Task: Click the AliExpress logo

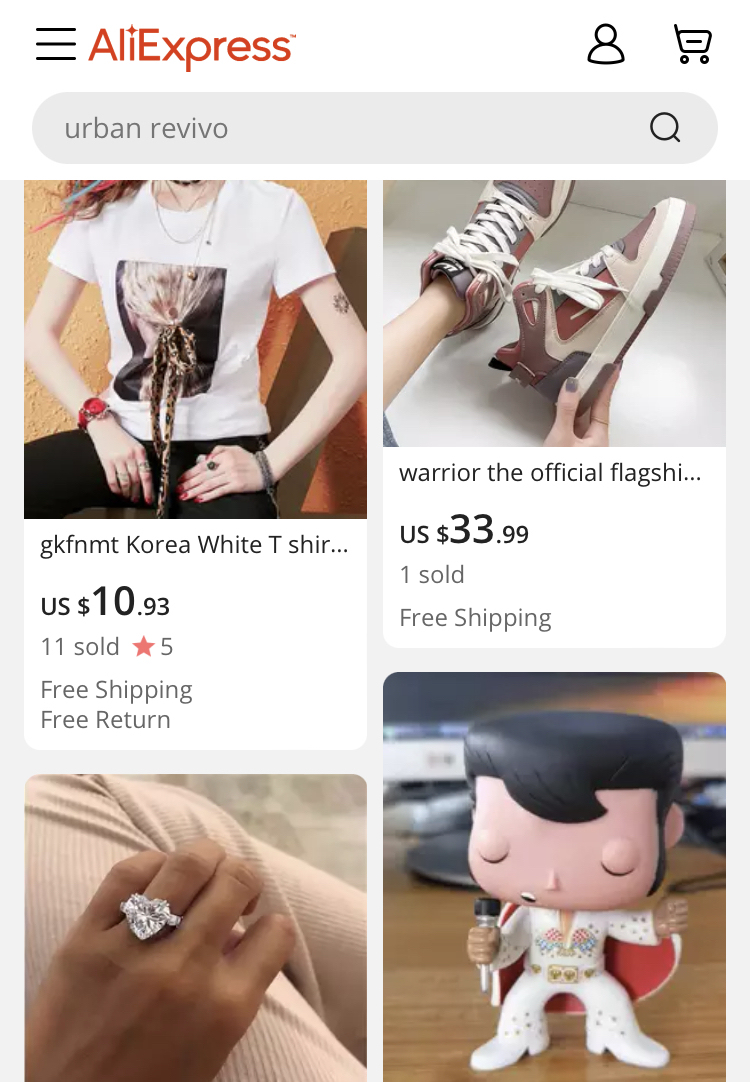Action: tap(190, 44)
